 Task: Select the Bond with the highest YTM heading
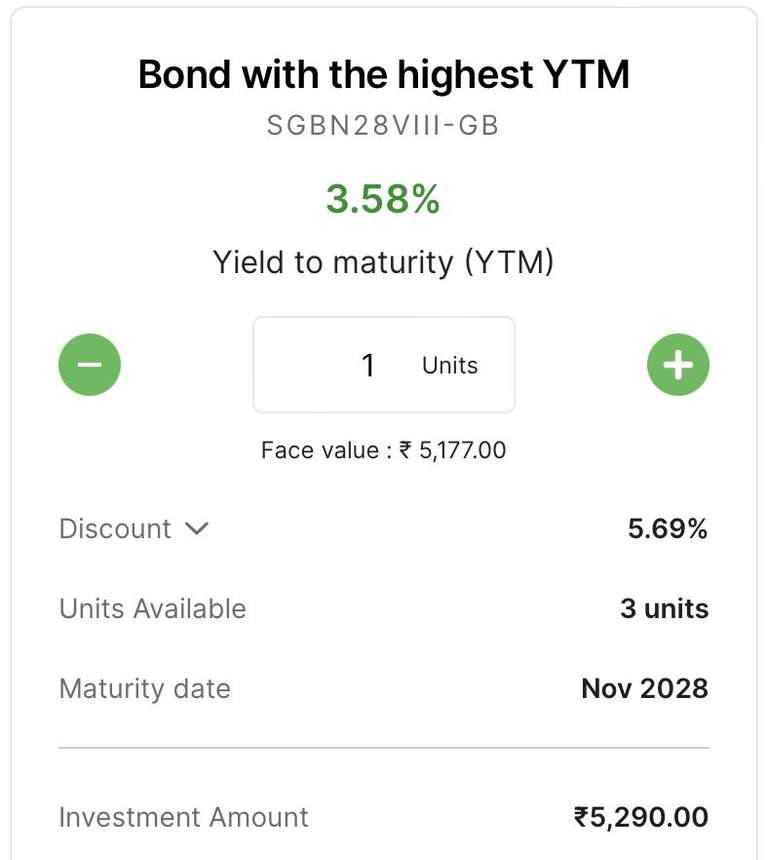384,73
